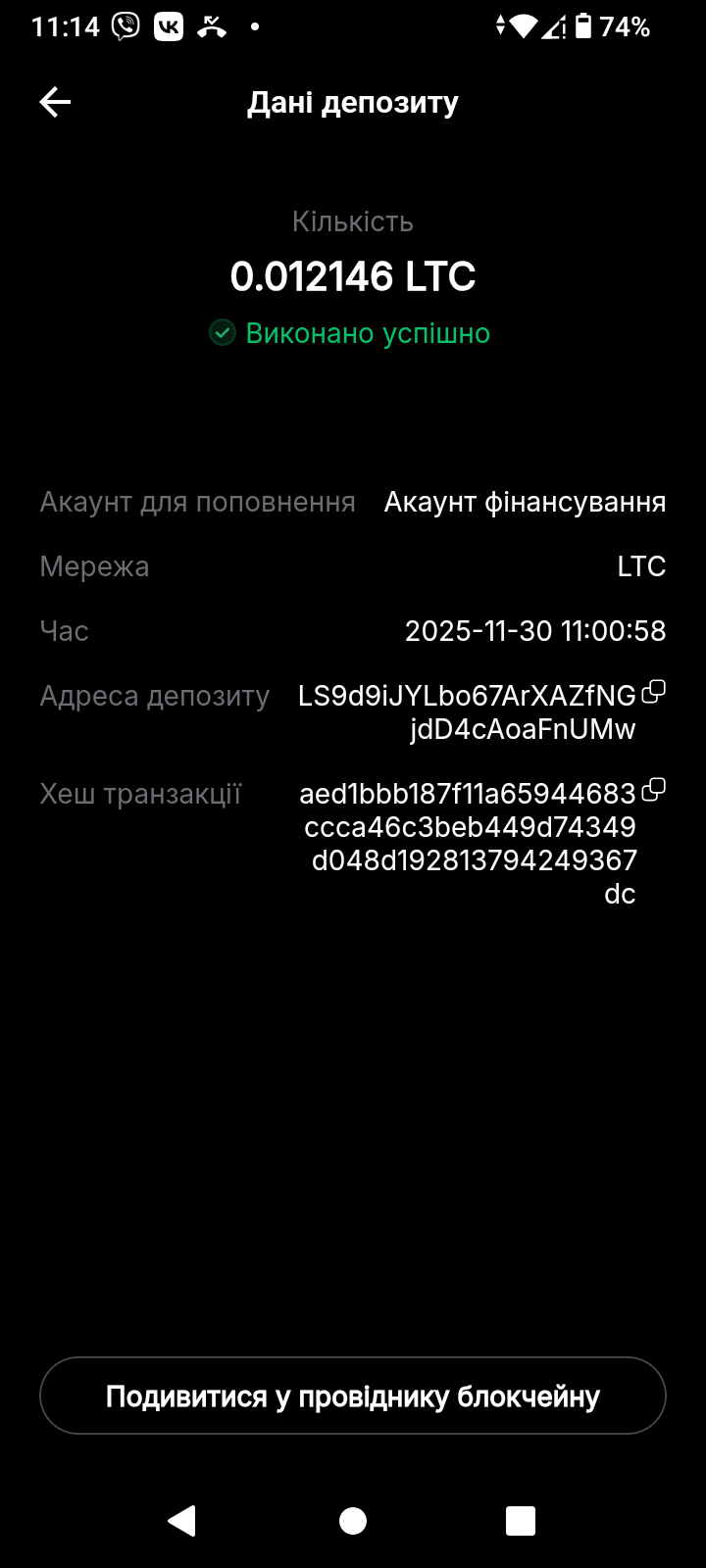This screenshot has height=1568, width=706.
Task: Go back from deposit details
Action: pyautogui.click(x=55, y=102)
